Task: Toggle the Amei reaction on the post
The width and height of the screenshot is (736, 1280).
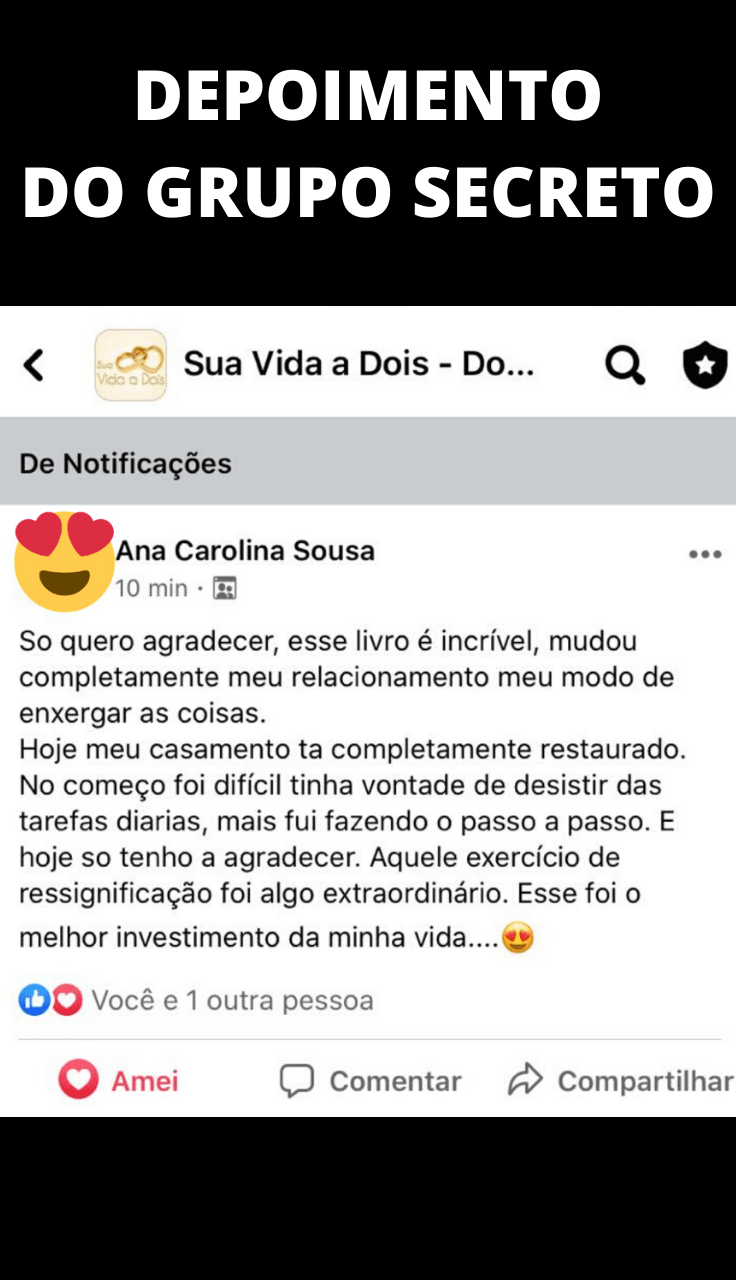Action: point(117,1080)
